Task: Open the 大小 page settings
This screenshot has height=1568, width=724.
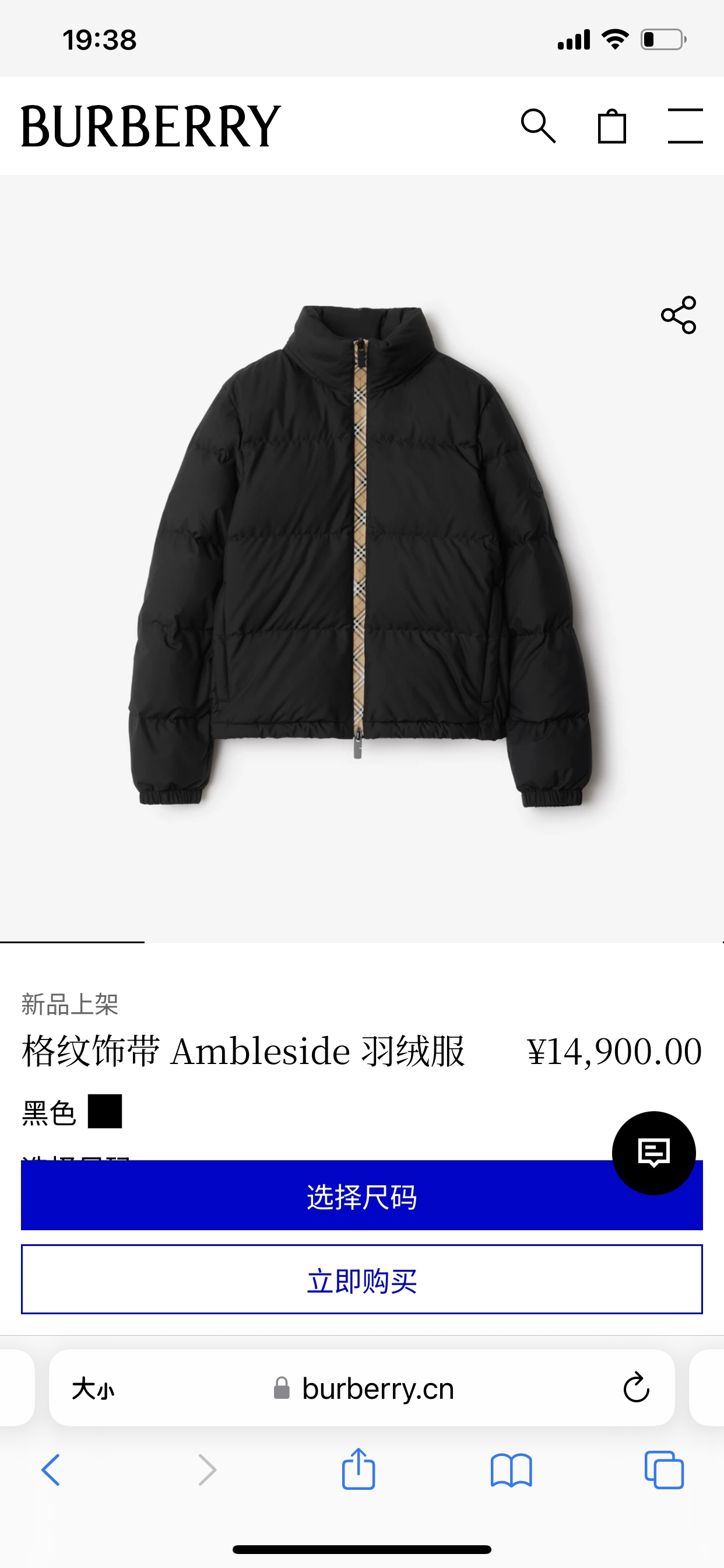Action: click(x=93, y=1389)
